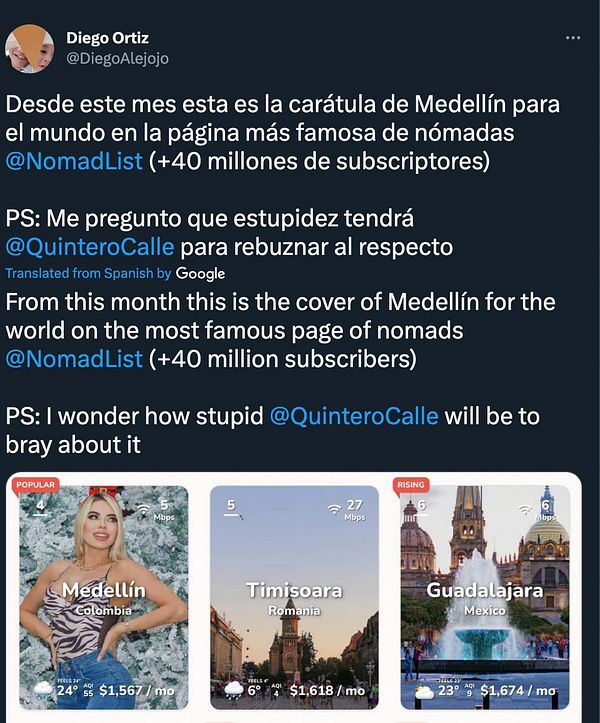Open @NomadList mention in the English translation

click(x=74, y=358)
